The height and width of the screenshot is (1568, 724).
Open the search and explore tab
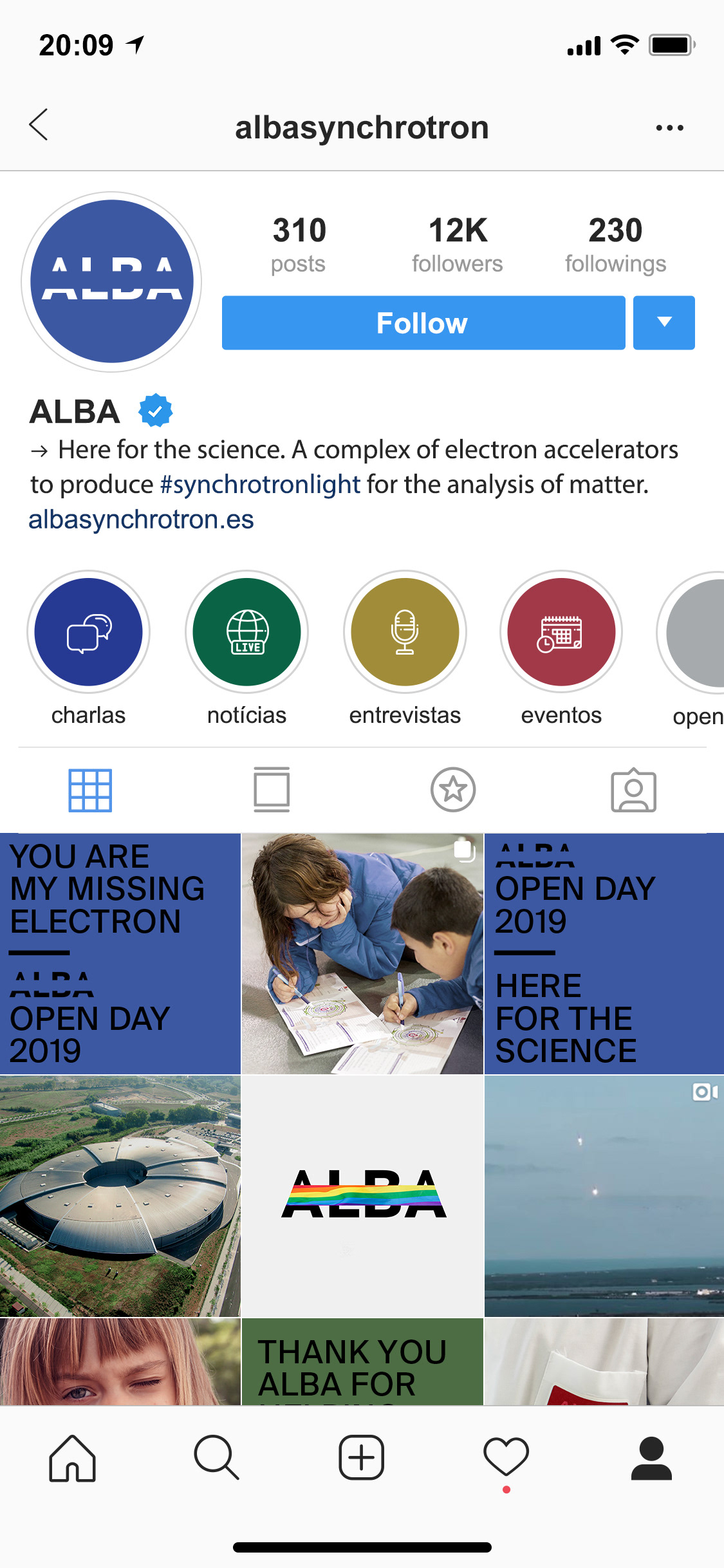(x=217, y=1458)
